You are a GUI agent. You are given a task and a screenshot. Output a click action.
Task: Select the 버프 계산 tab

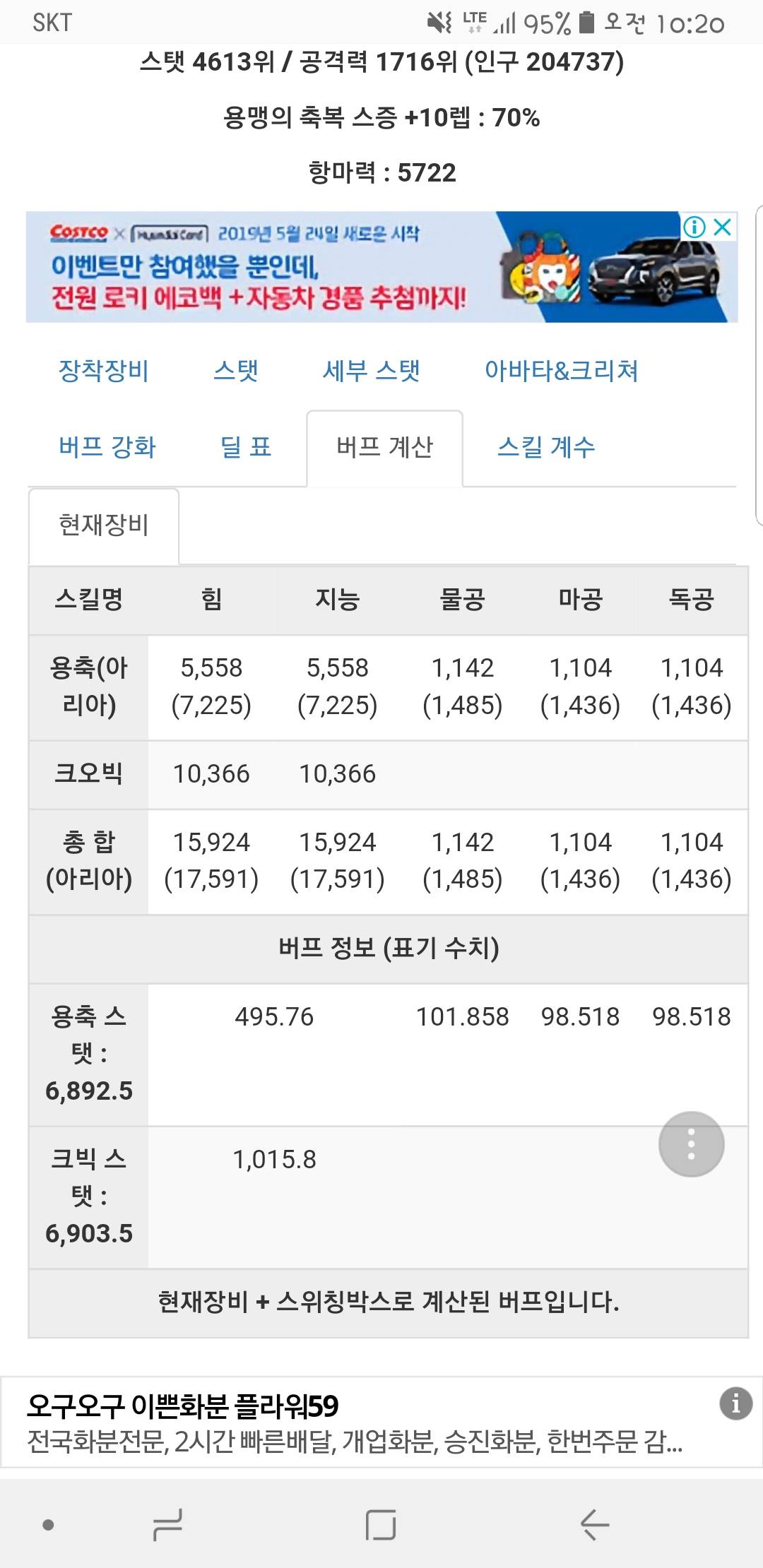tap(384, 447)
